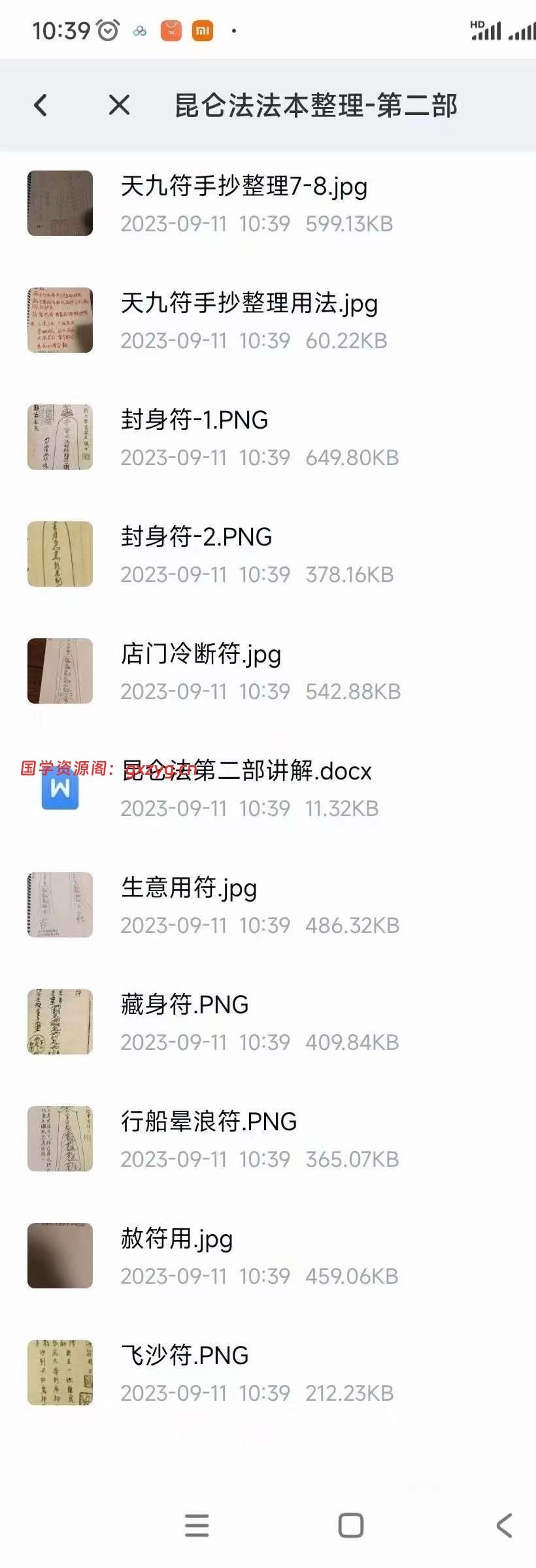View the file 赦符用.jpg

pyautogui.click(x=177, y=1256)
